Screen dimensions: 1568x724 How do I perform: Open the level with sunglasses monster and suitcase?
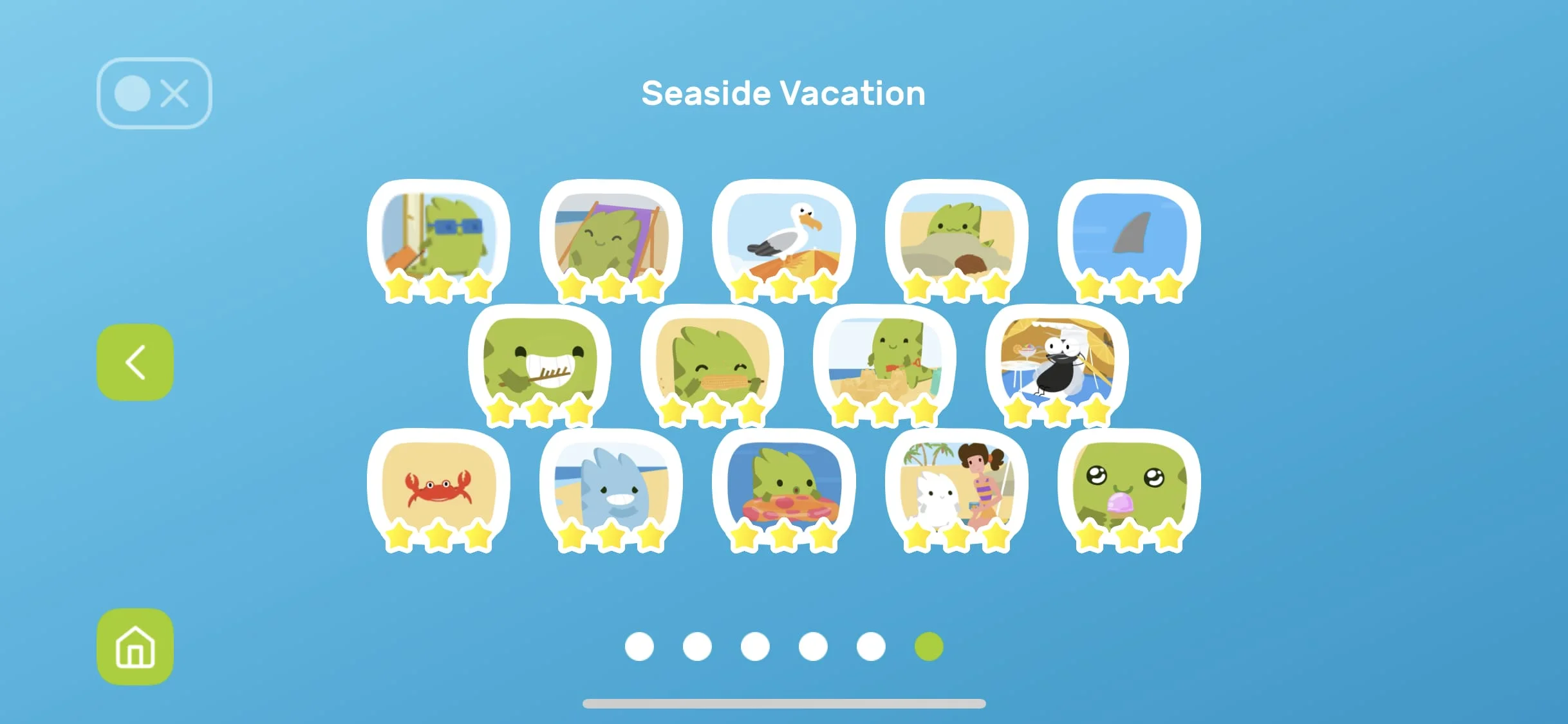(438, 236)
